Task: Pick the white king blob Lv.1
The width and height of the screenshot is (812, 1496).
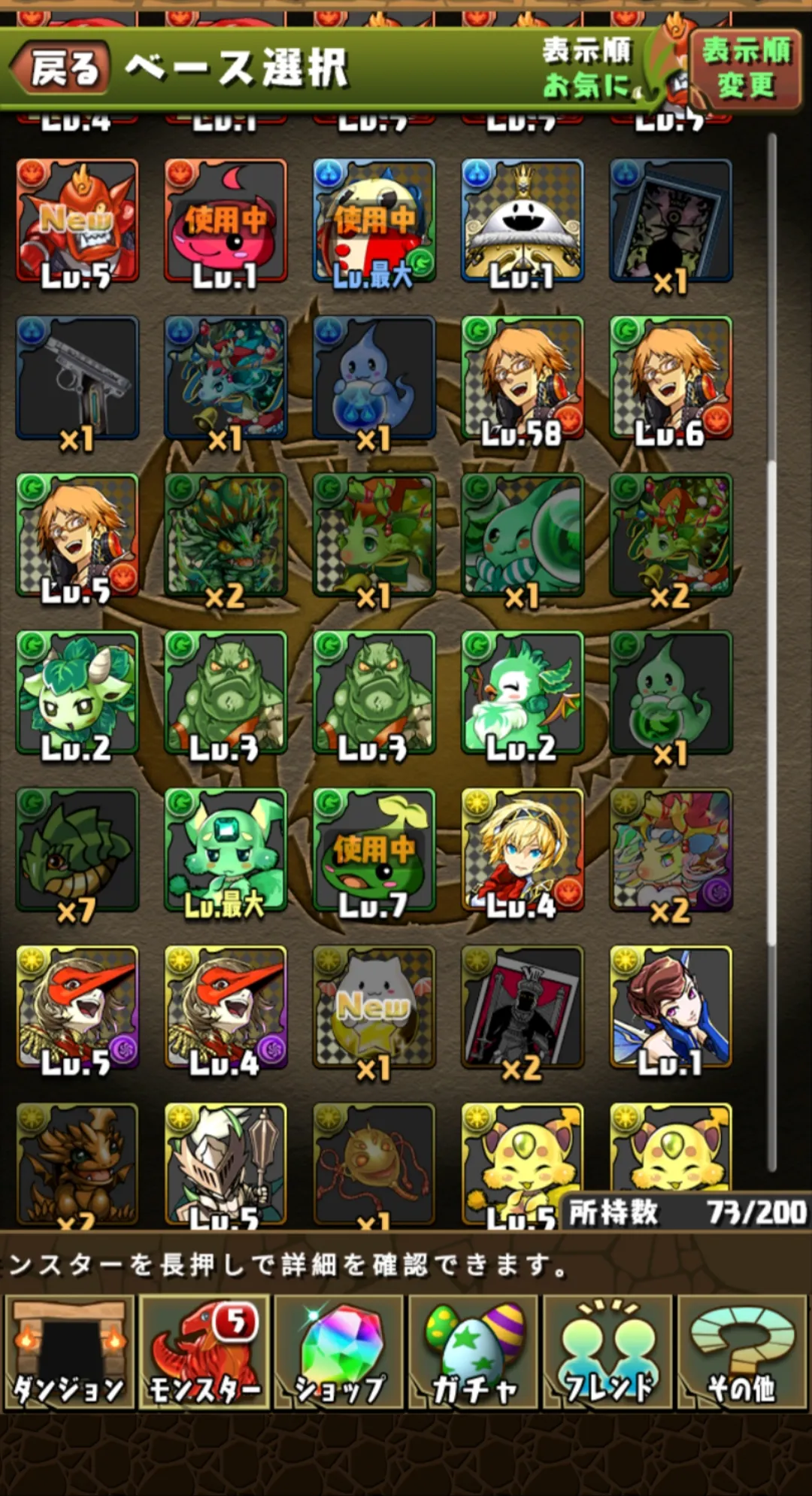Action: tap(522, 220)
